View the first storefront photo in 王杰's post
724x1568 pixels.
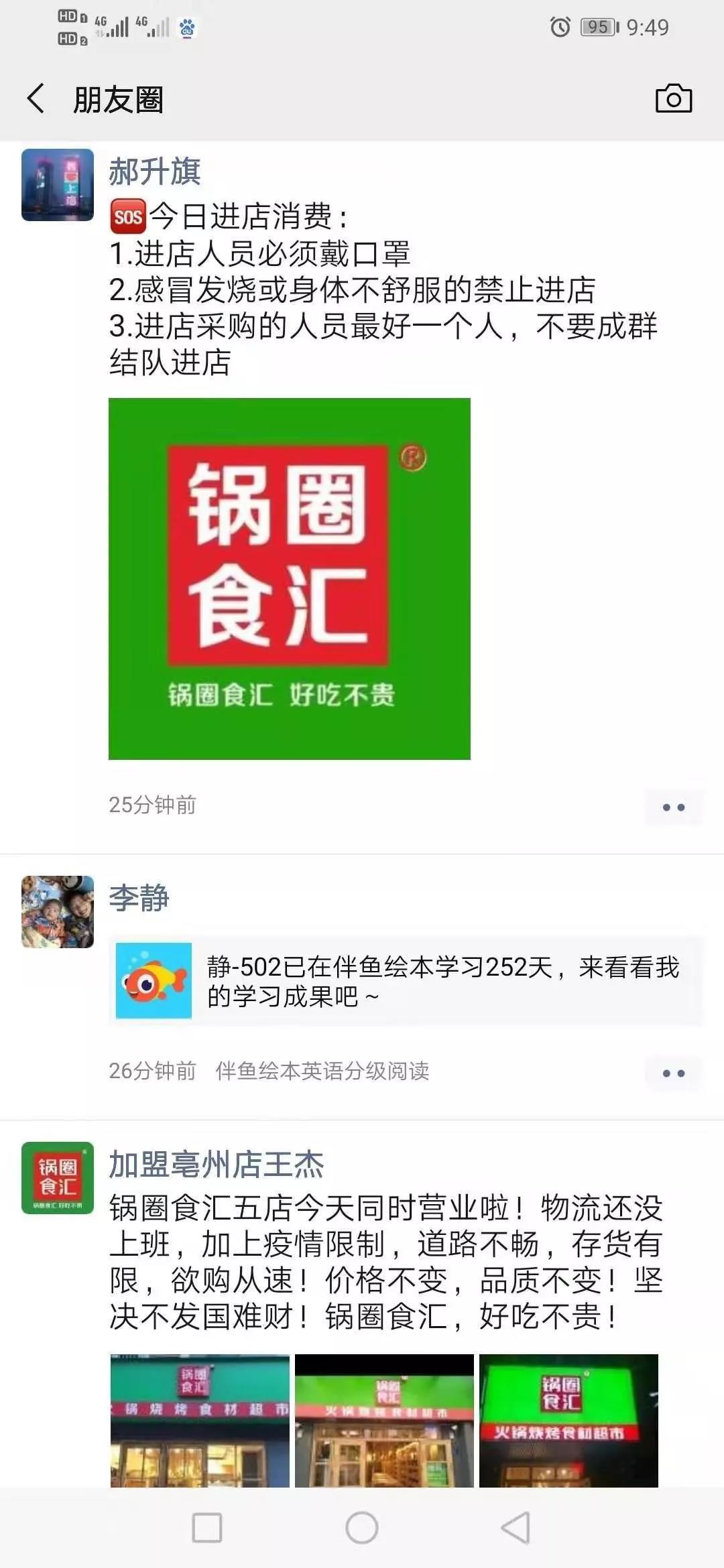(x=200, y=1419)
